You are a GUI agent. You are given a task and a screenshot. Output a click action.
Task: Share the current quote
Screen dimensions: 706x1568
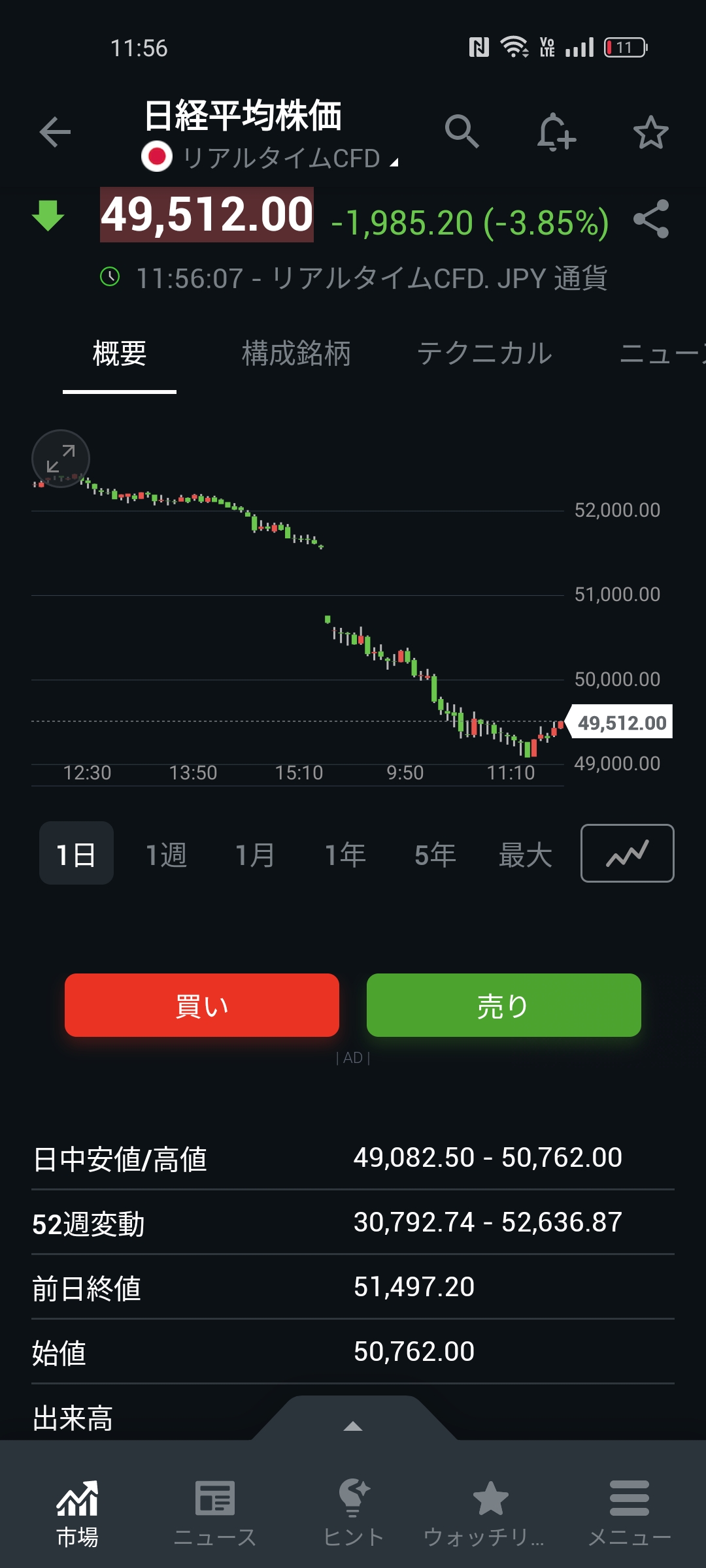point(651,219)
